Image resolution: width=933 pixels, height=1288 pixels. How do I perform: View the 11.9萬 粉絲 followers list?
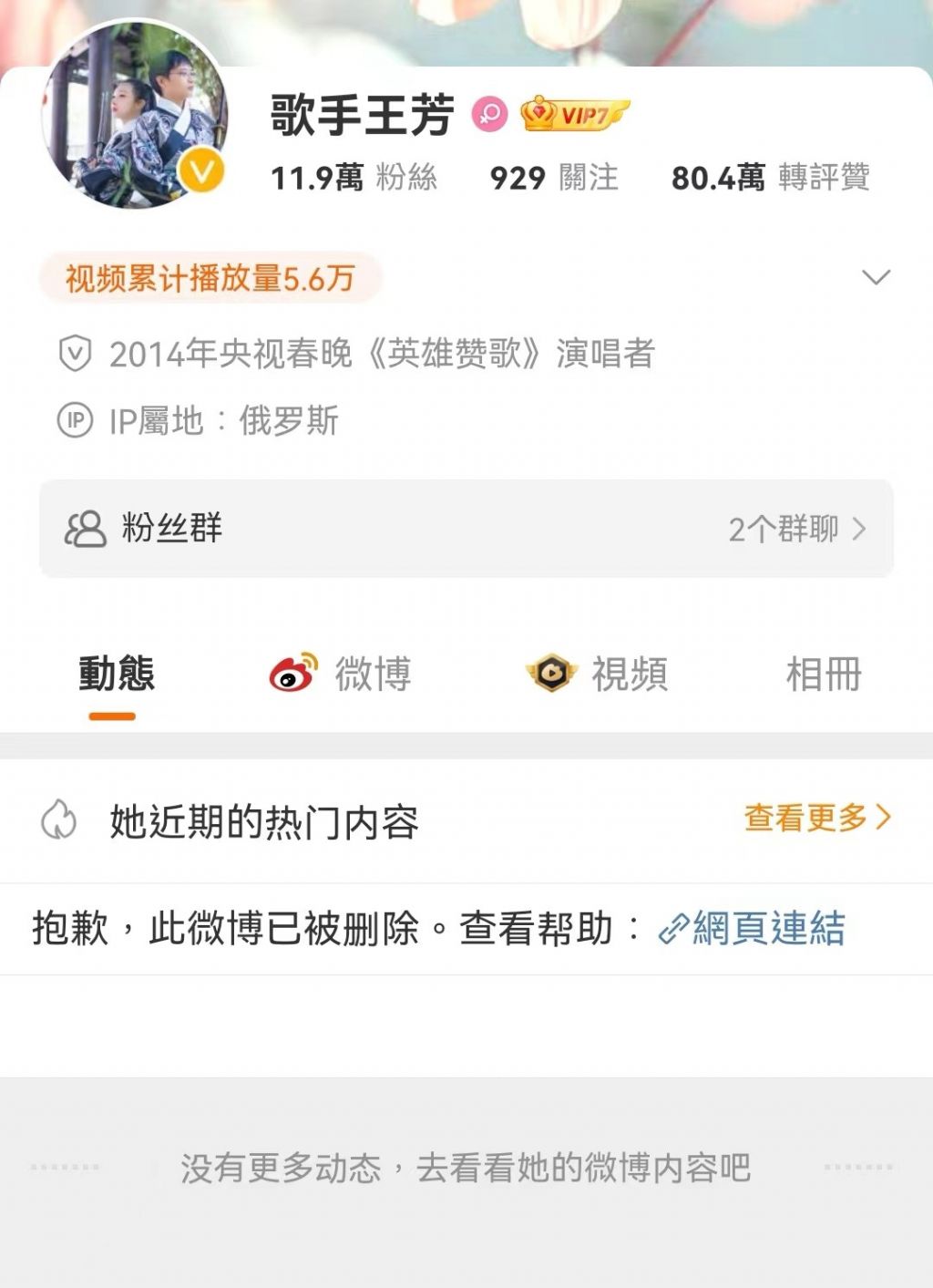click(x=354, y=178)
